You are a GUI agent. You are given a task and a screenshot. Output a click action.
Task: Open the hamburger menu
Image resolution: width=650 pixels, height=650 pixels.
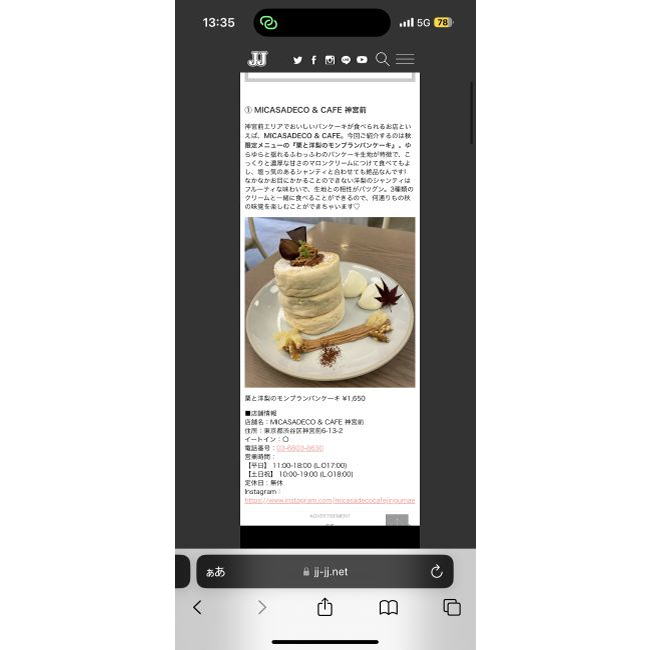coord(405,59)
